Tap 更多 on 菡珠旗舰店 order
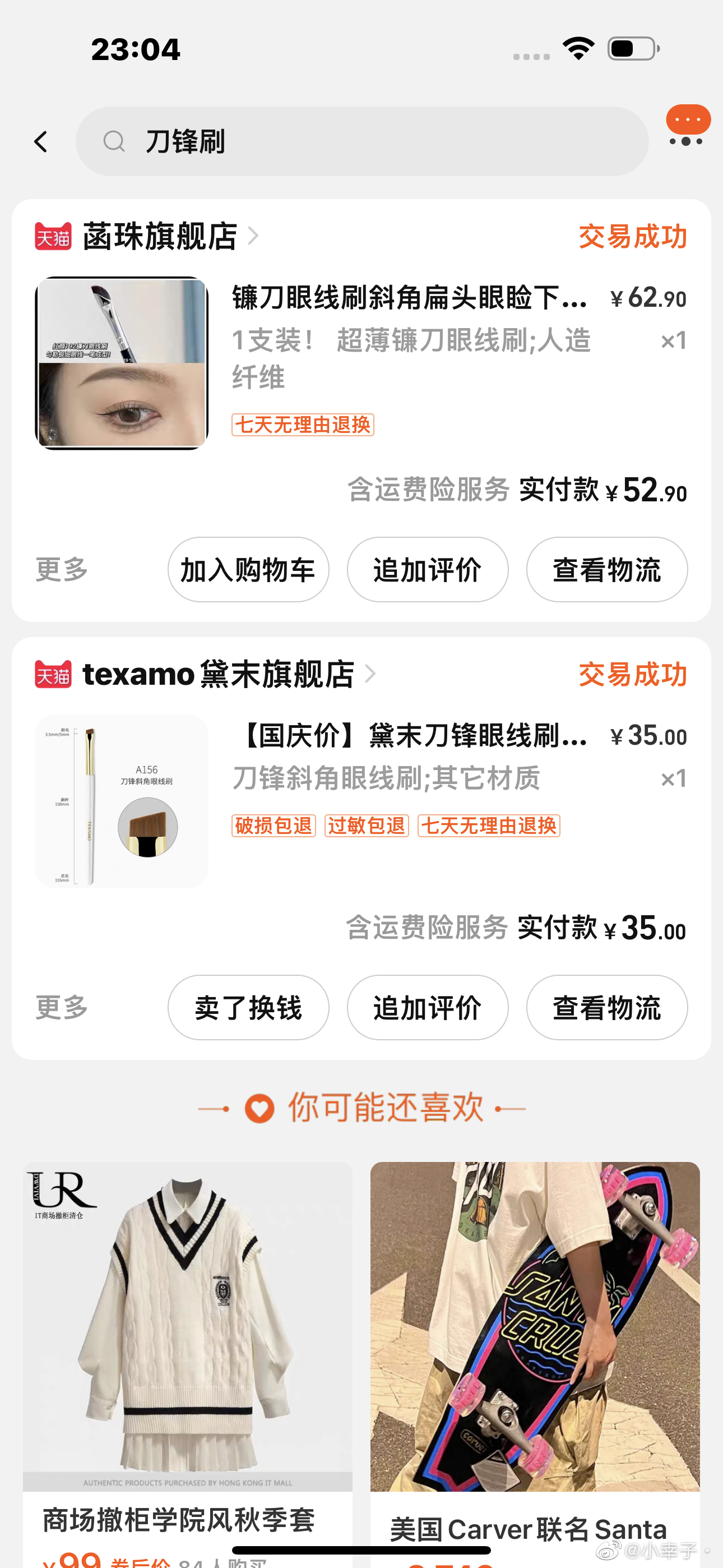723x1568 pixels. [62, 569]
